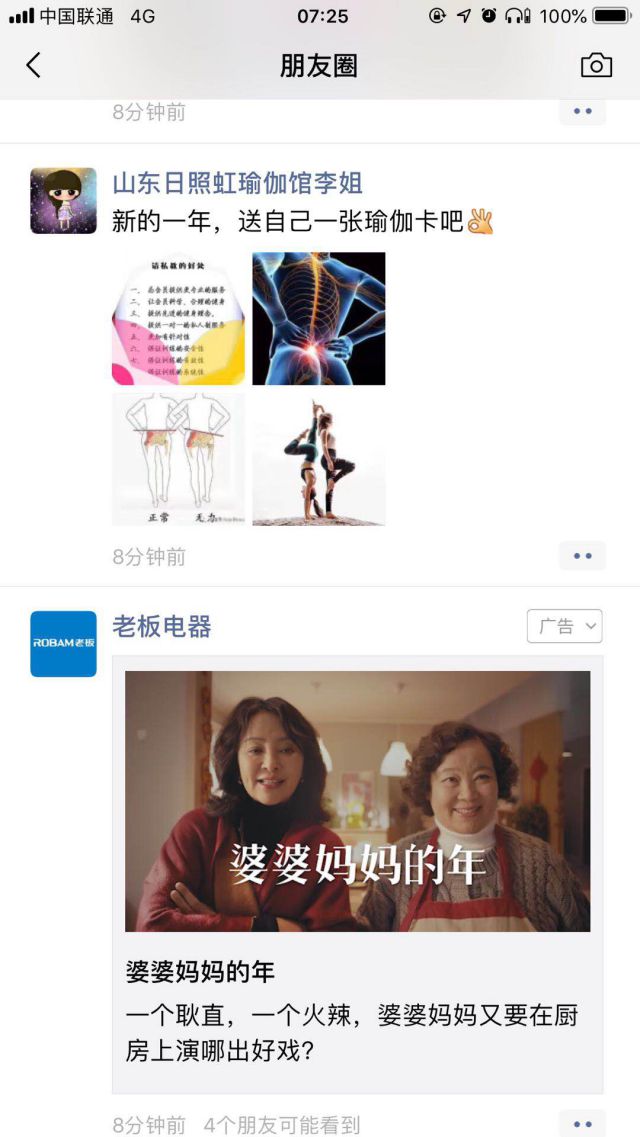View the two-person yoga pose image
The width and height of the screenshot is (640, 1137).
click(x=318, y=459)
